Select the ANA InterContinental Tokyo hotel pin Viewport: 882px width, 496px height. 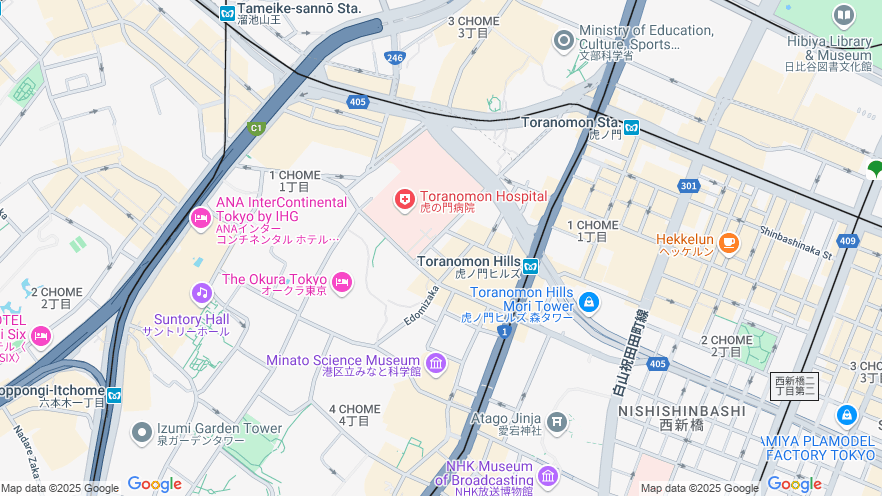pos(200,218)
